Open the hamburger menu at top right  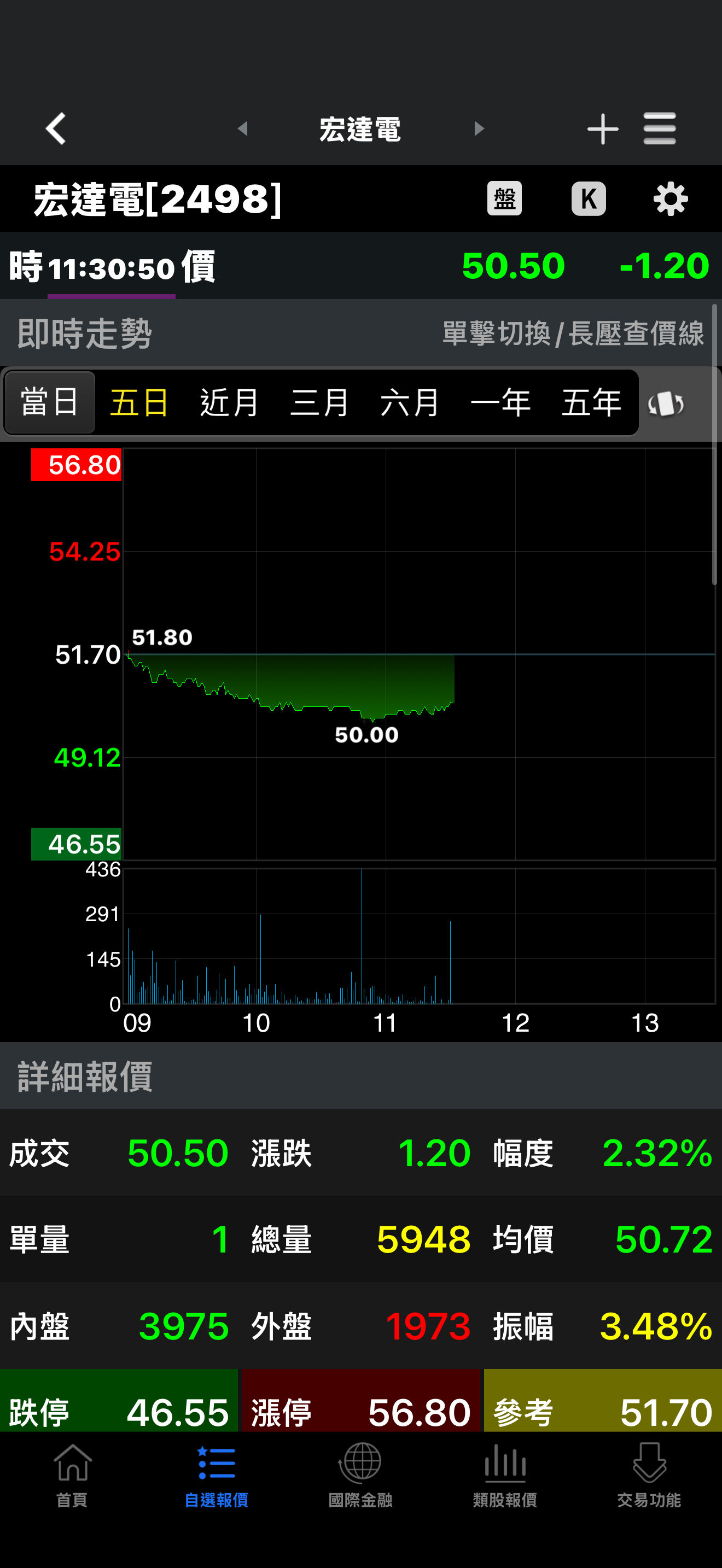pyautogui.click(x=659, y=128)
